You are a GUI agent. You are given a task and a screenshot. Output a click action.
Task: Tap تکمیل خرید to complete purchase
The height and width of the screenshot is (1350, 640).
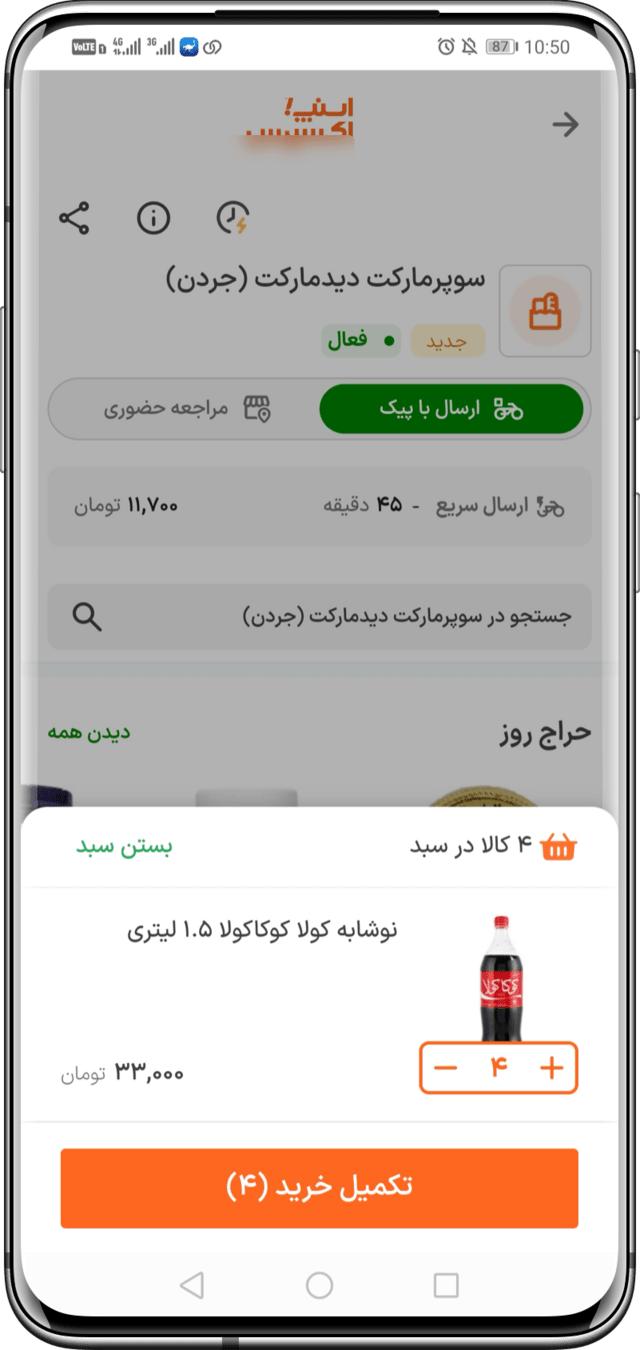pyautogui.click(x=319, y=1188)
